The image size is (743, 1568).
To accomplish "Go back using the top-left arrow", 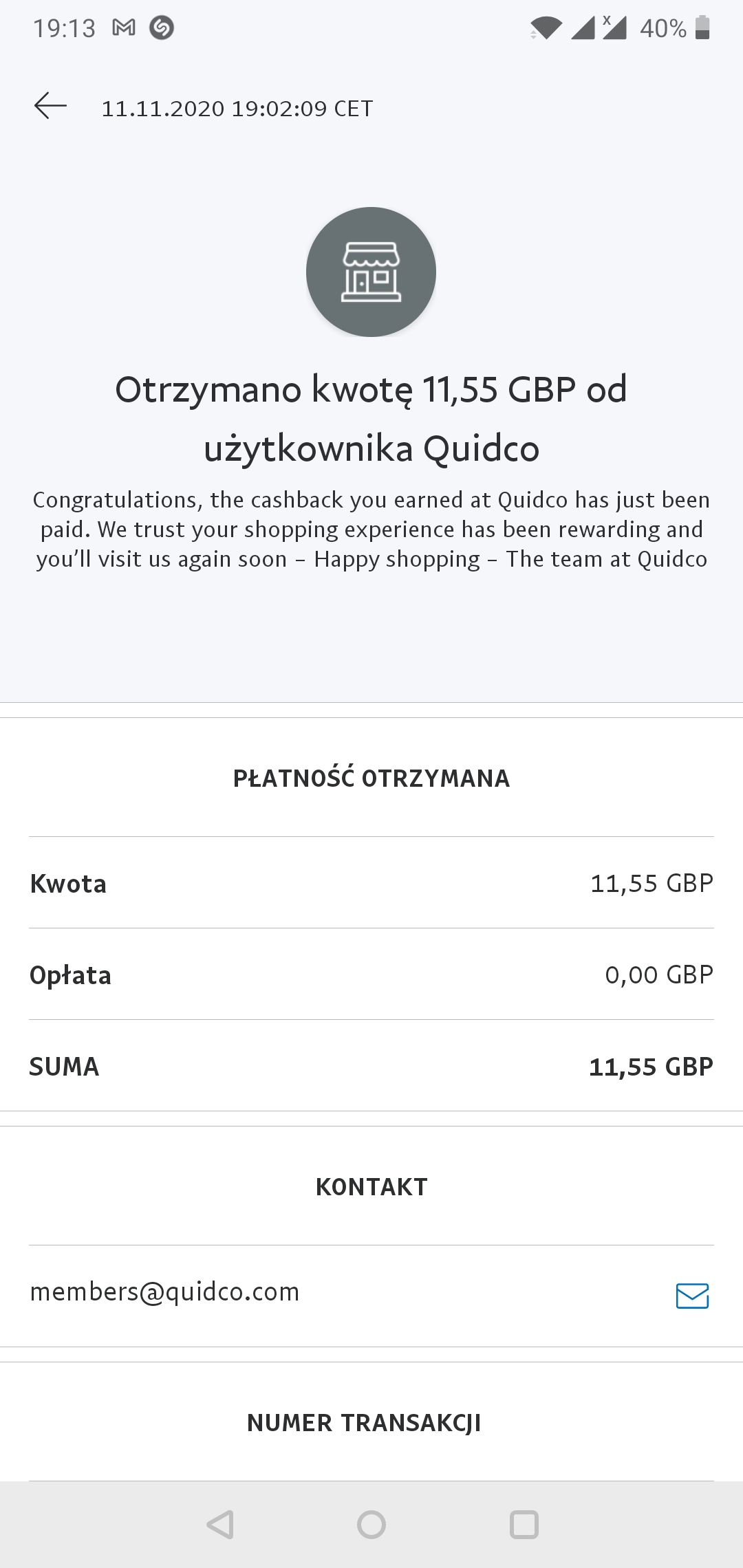I will point(50,107).
